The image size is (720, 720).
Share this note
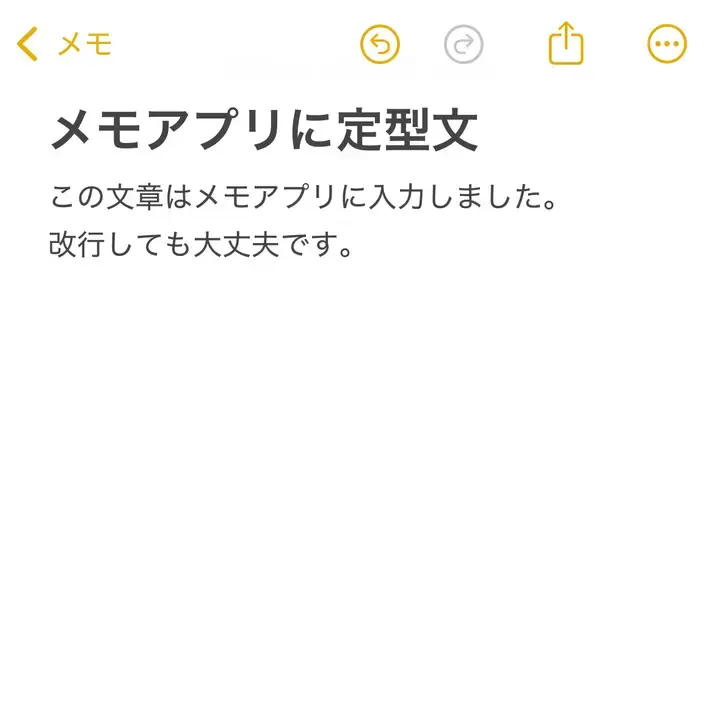tap(566, 44)
